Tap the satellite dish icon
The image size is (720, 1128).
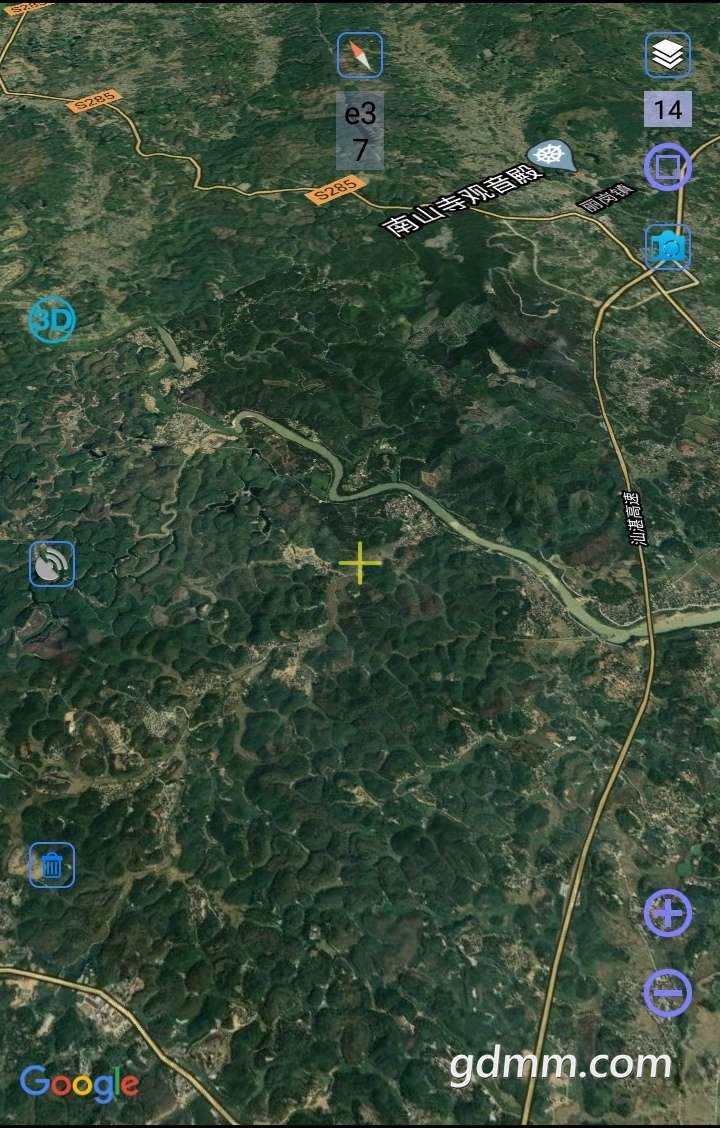point(51,564)
